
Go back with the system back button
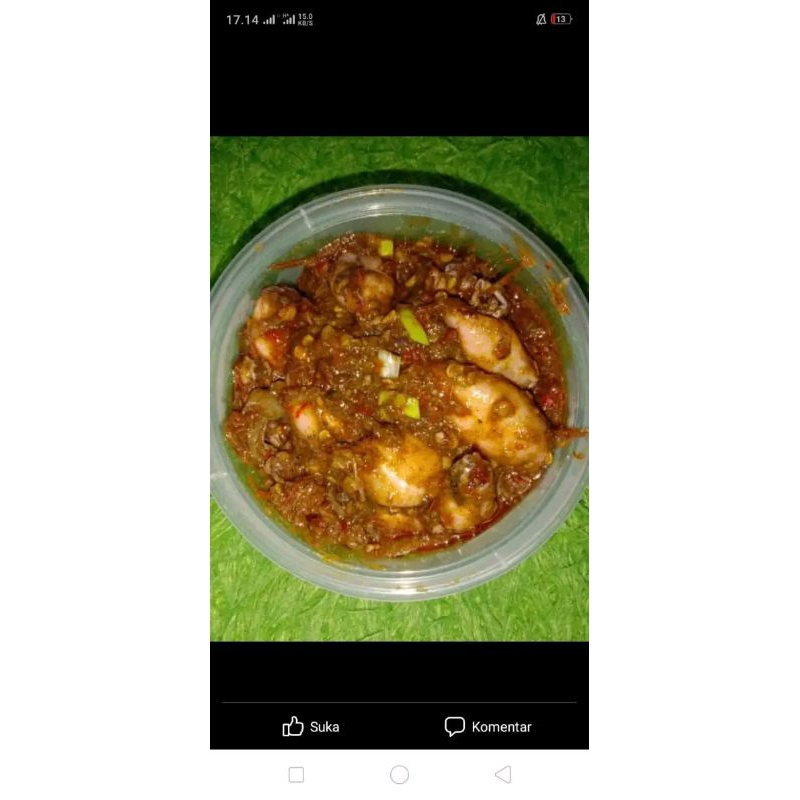pyautogui.click(x=503, y=775)
